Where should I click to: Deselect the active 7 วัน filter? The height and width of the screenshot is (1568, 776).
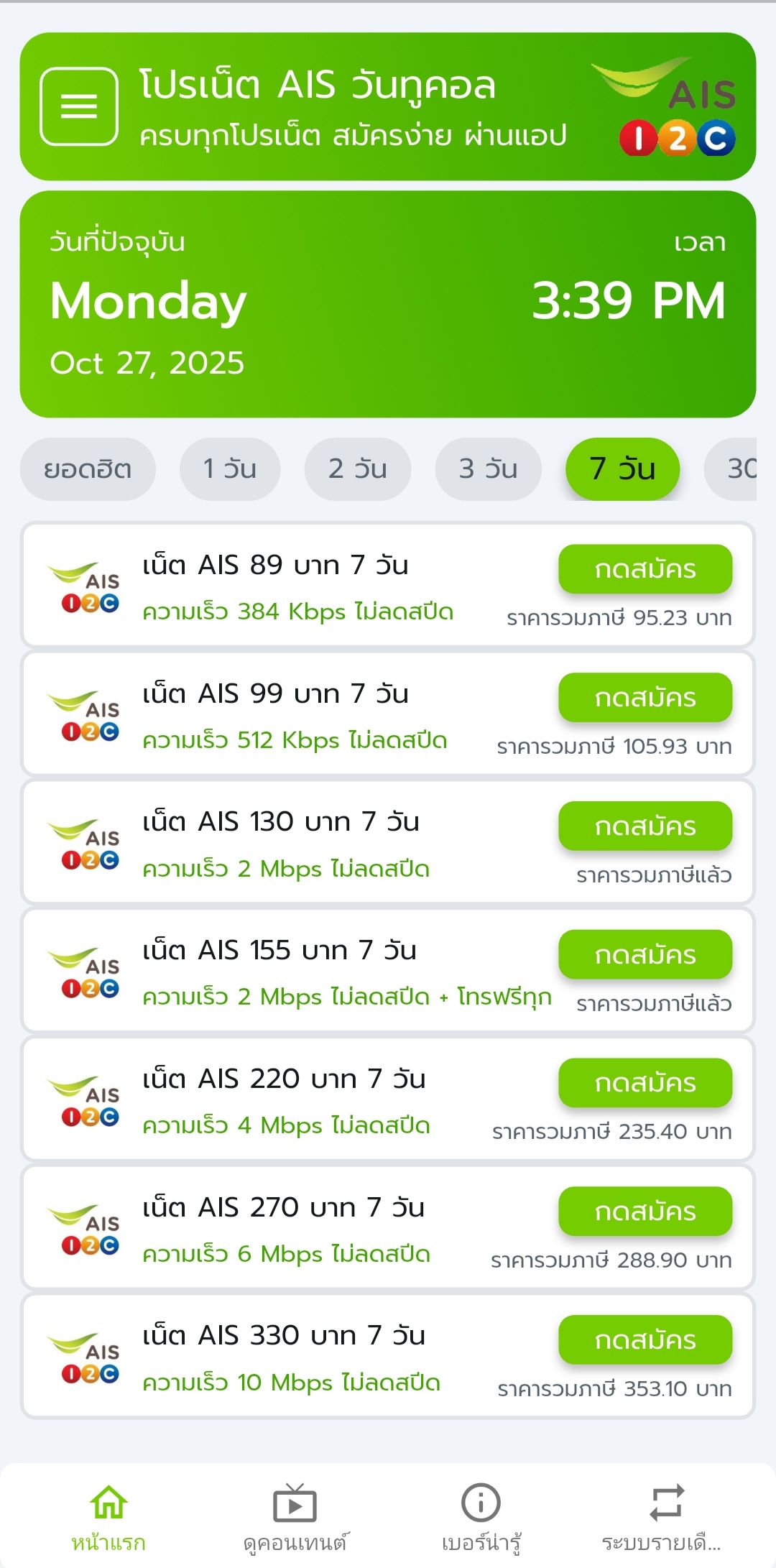[622, 469]
